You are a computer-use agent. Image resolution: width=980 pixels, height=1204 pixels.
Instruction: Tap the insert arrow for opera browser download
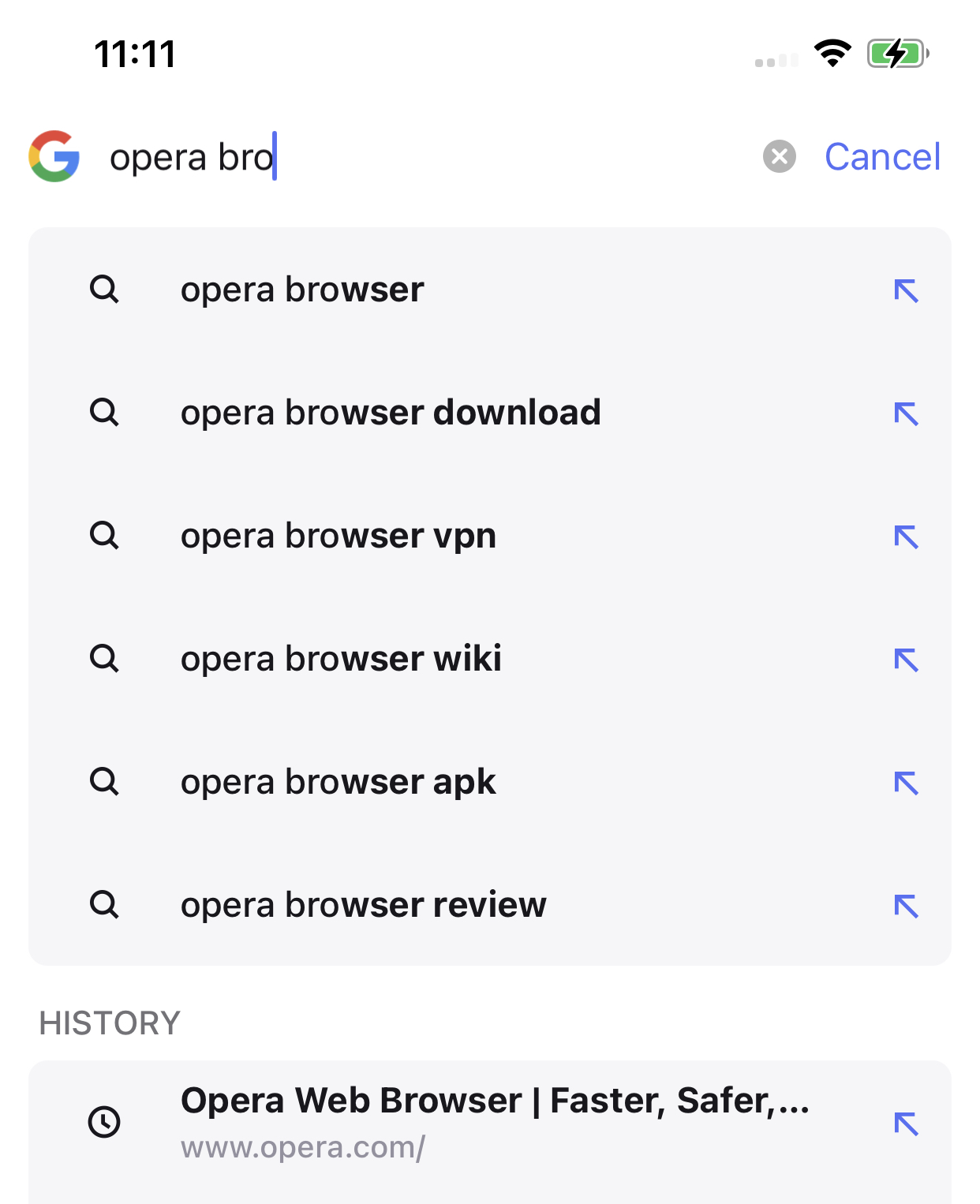pyautogui.click(x=908, y=413)
